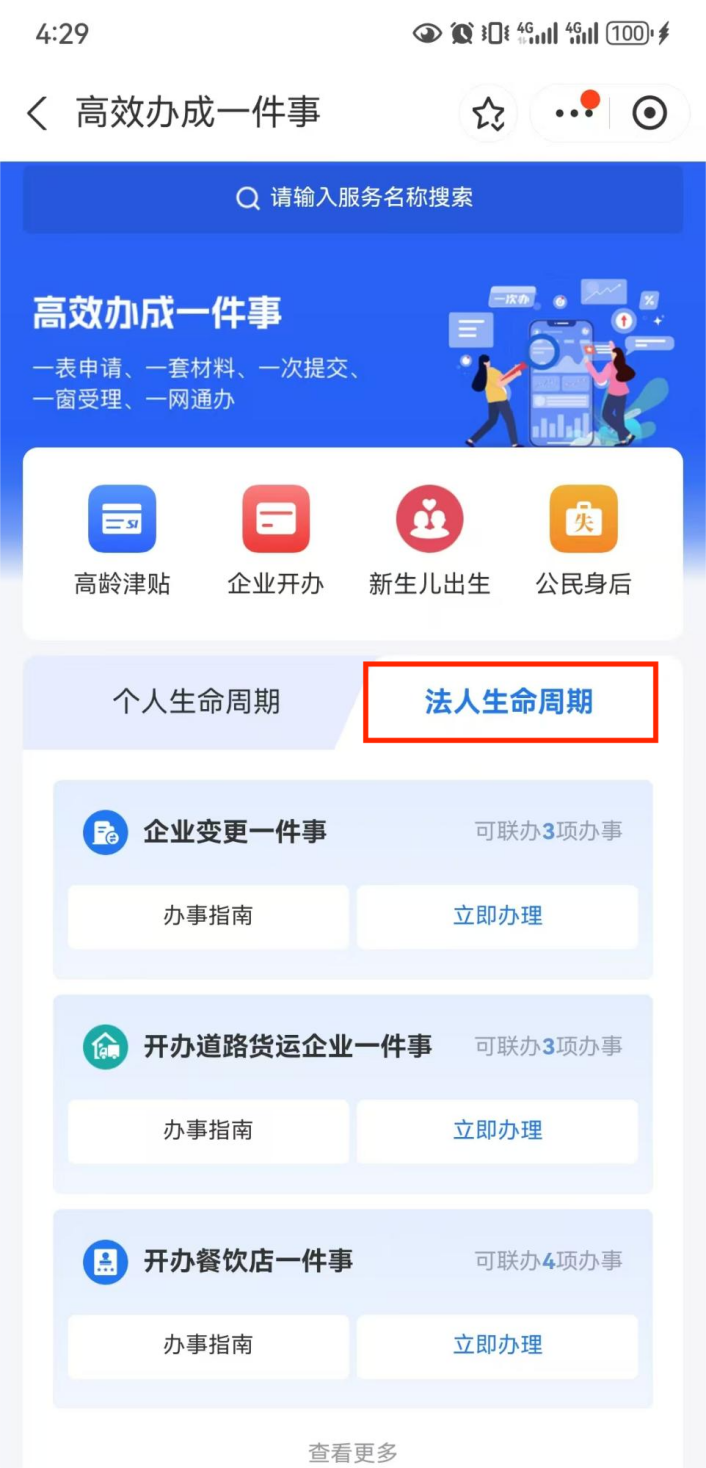Image resolution: width=706 pixels, height=1468 pixels.
Task: Open the 公民身后 service
Action: [584, 541]
